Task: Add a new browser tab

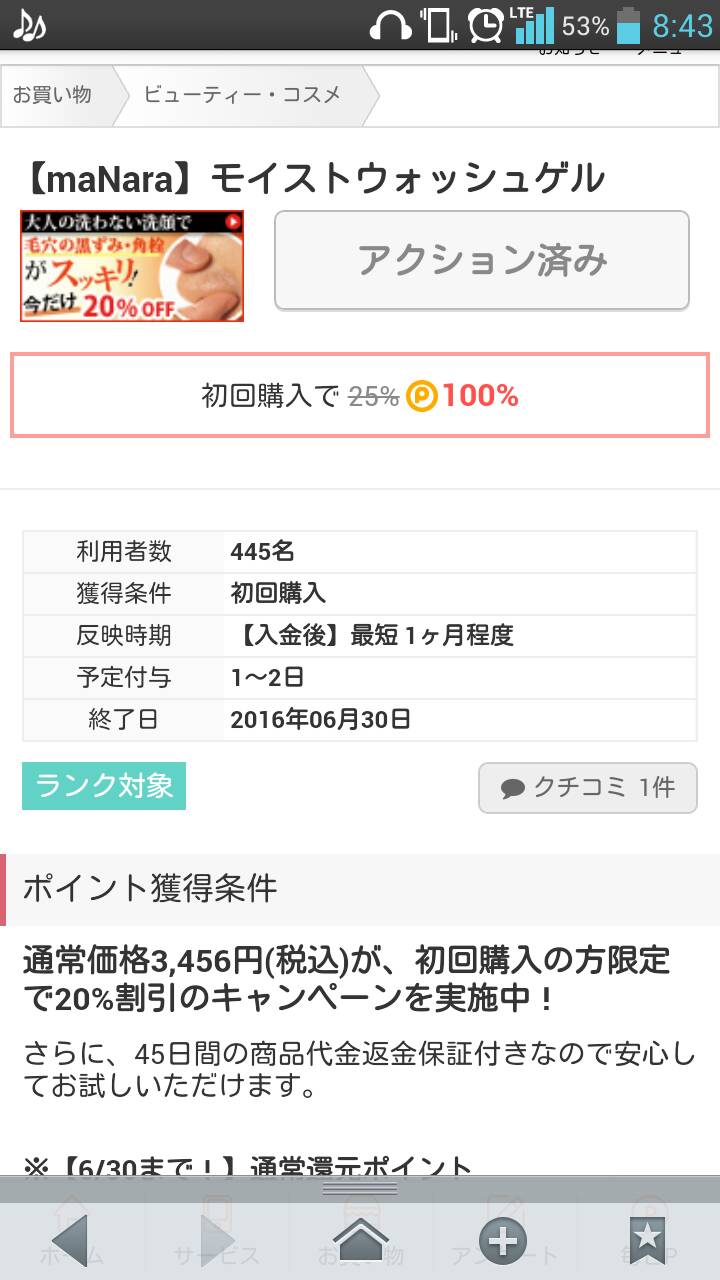Action: (x=502, y=1240)
